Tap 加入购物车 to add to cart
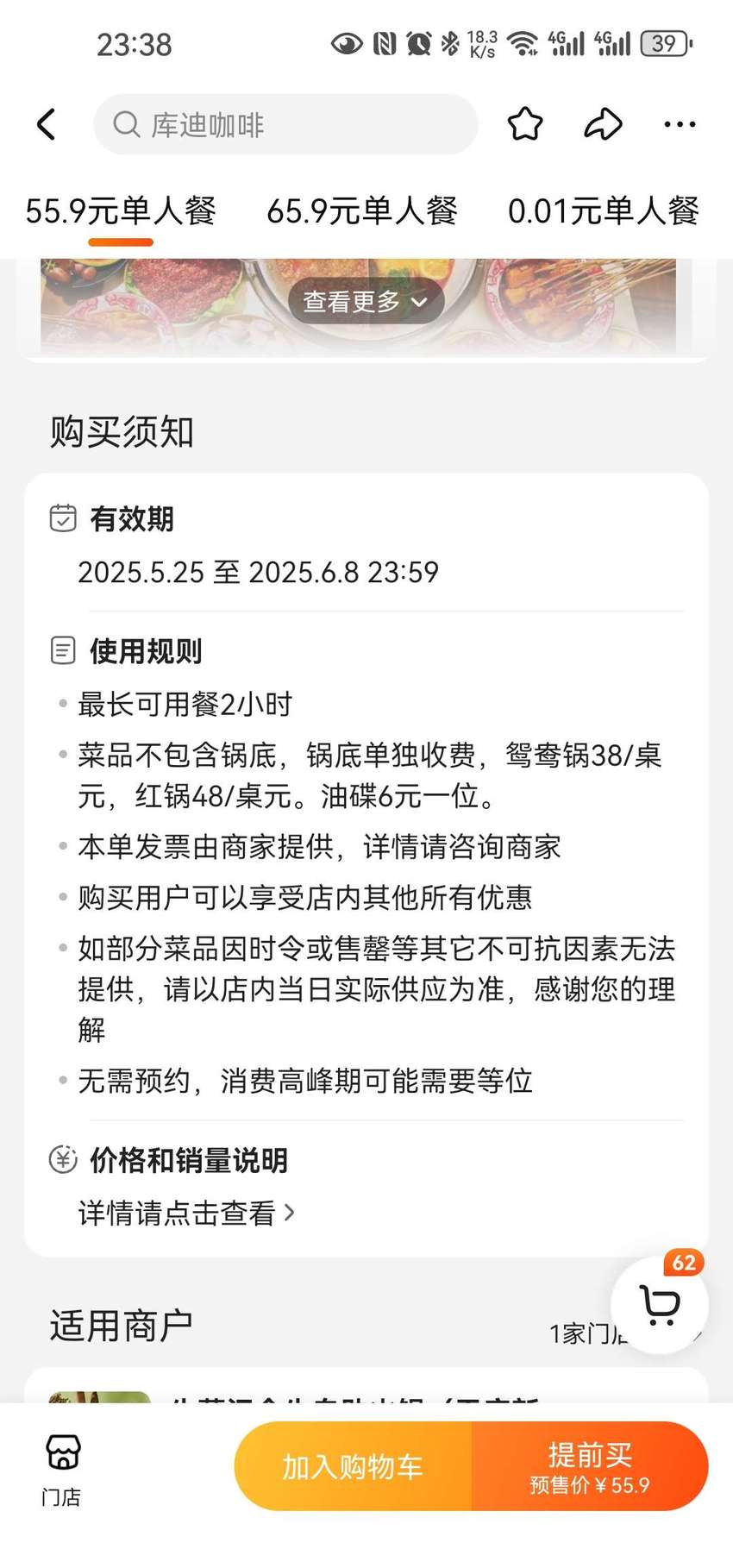The height and width of the screenshot is (1568, 733). (x=353, y=1466)
